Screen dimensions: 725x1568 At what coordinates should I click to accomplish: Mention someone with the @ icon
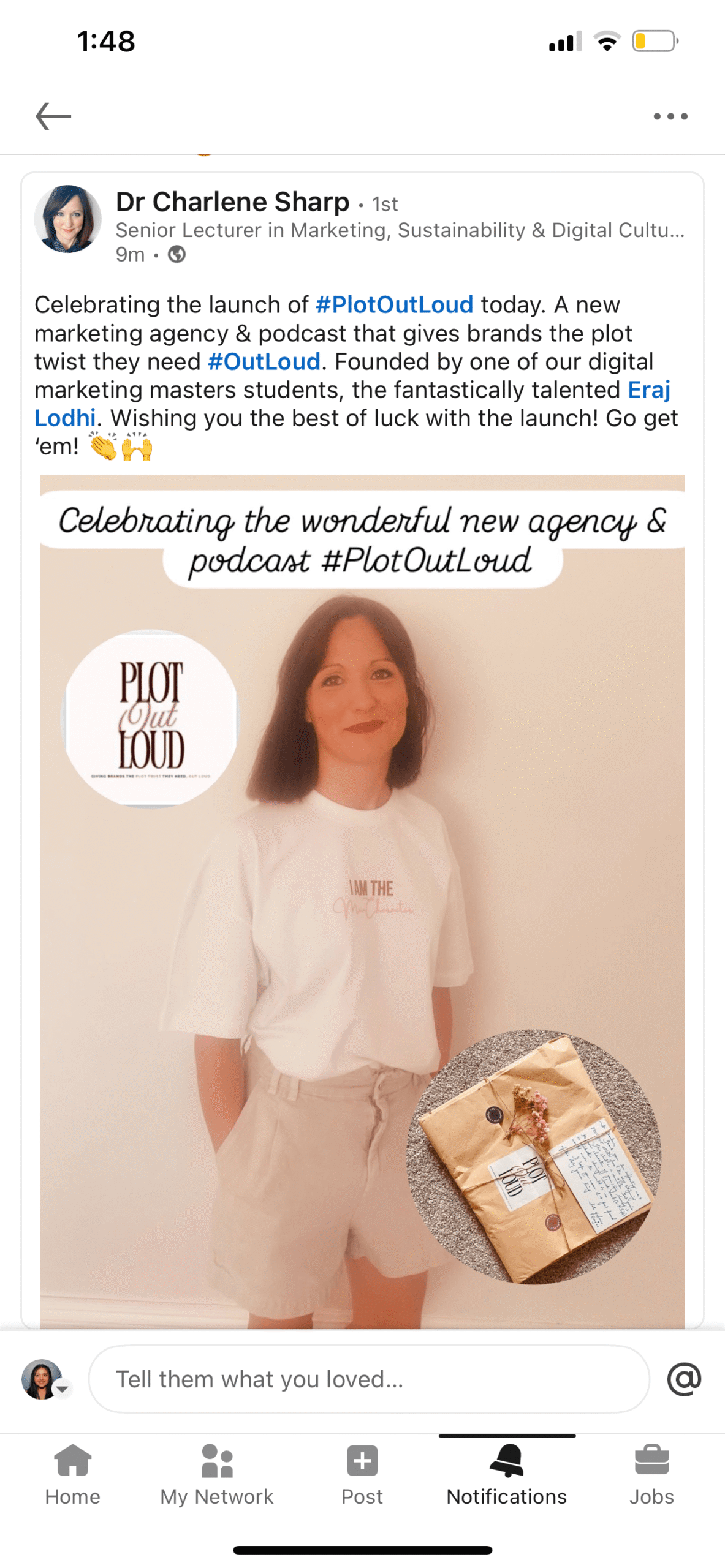(684, 1379)
